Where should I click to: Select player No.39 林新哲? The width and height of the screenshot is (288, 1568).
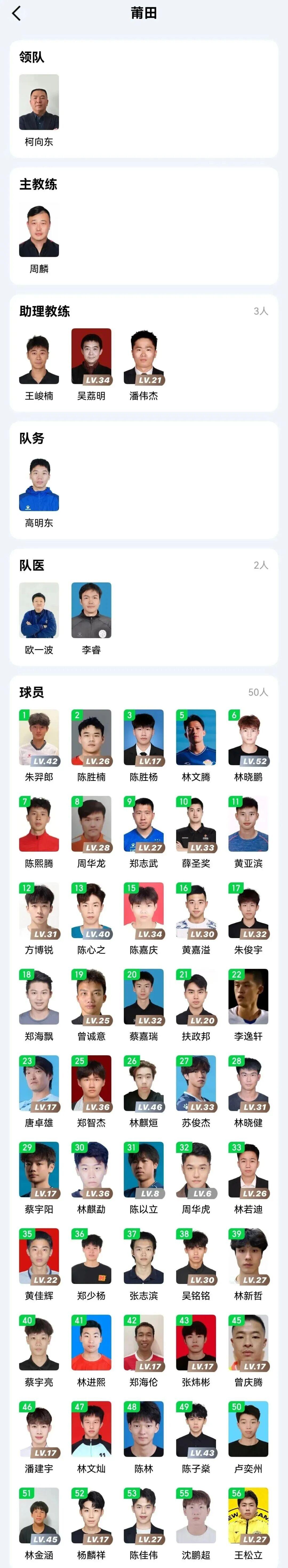(248, 1256)
